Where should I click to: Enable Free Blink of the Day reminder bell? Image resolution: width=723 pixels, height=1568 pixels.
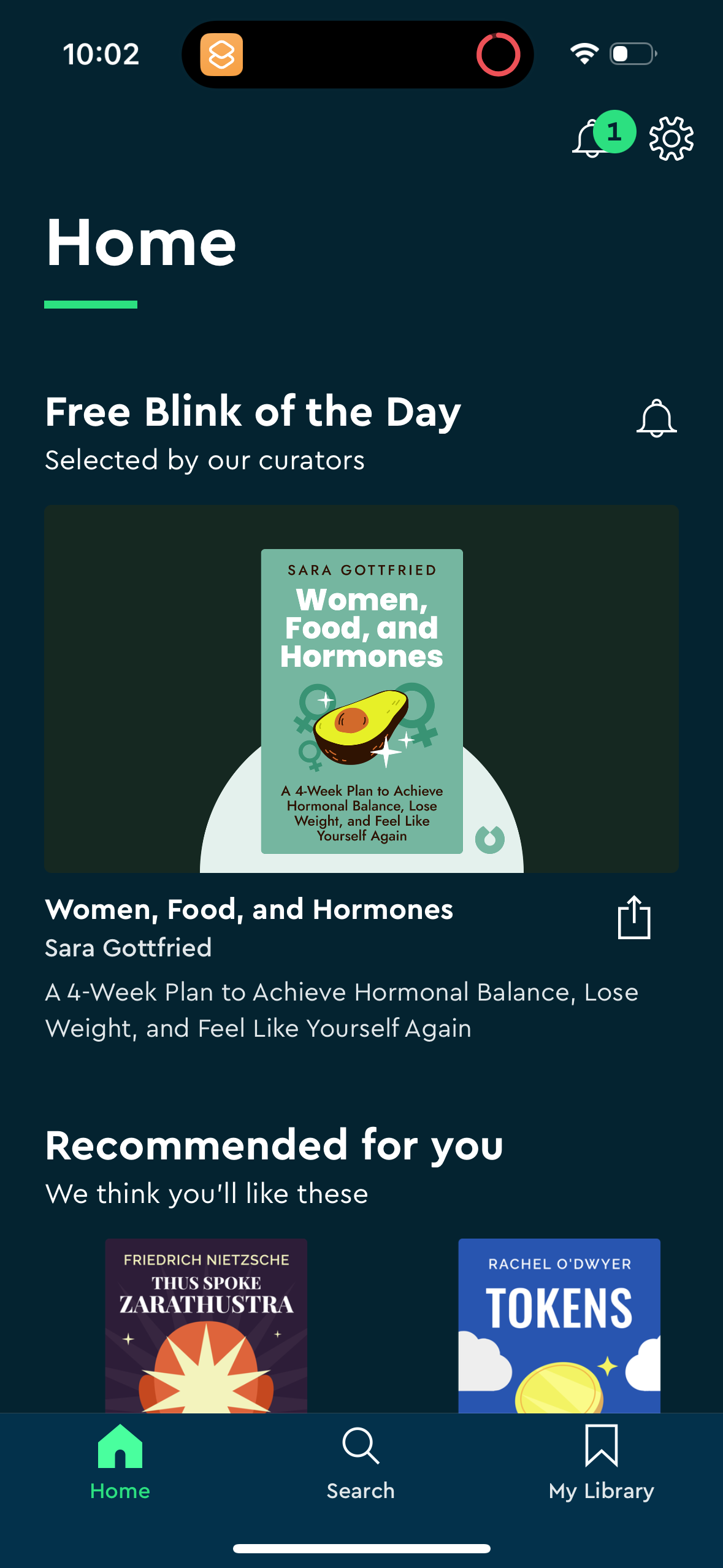(x=656, y=418)
